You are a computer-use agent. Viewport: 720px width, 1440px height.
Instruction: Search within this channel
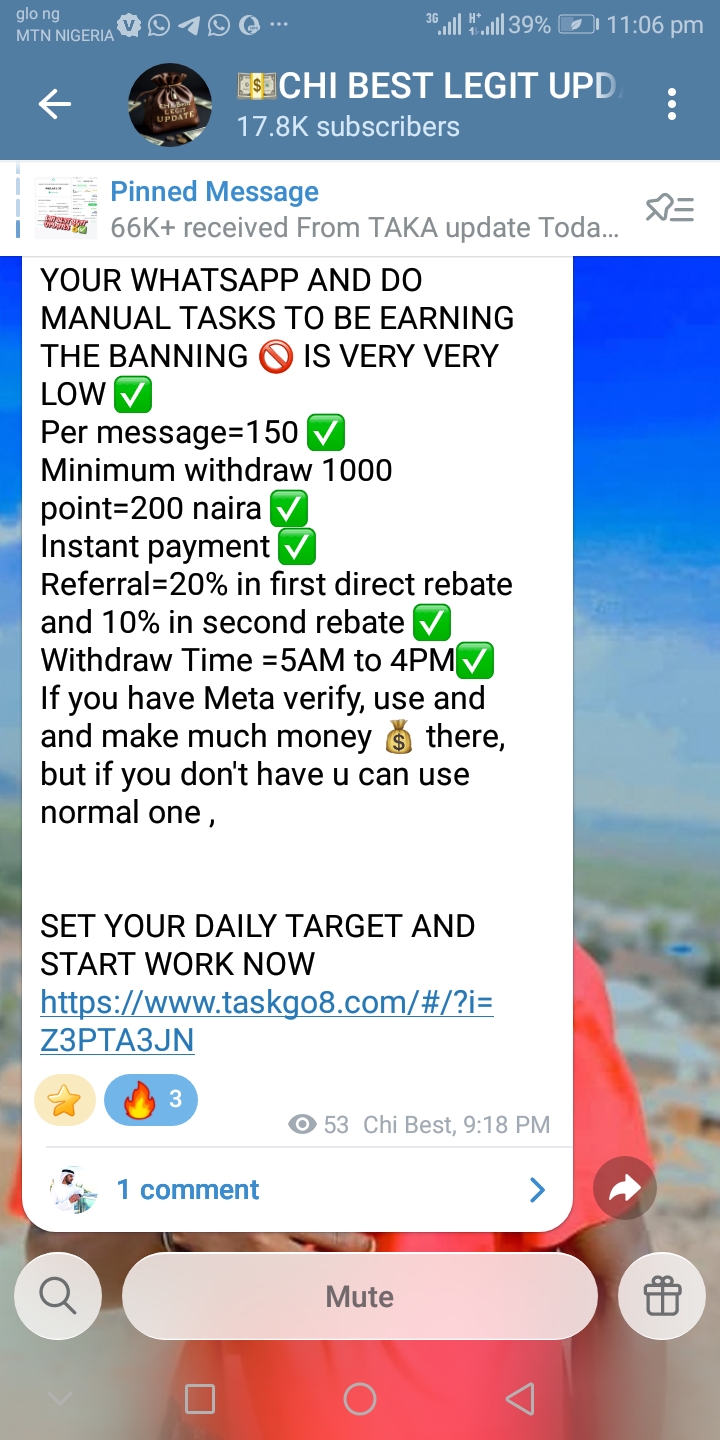(x=57, y=1296)
